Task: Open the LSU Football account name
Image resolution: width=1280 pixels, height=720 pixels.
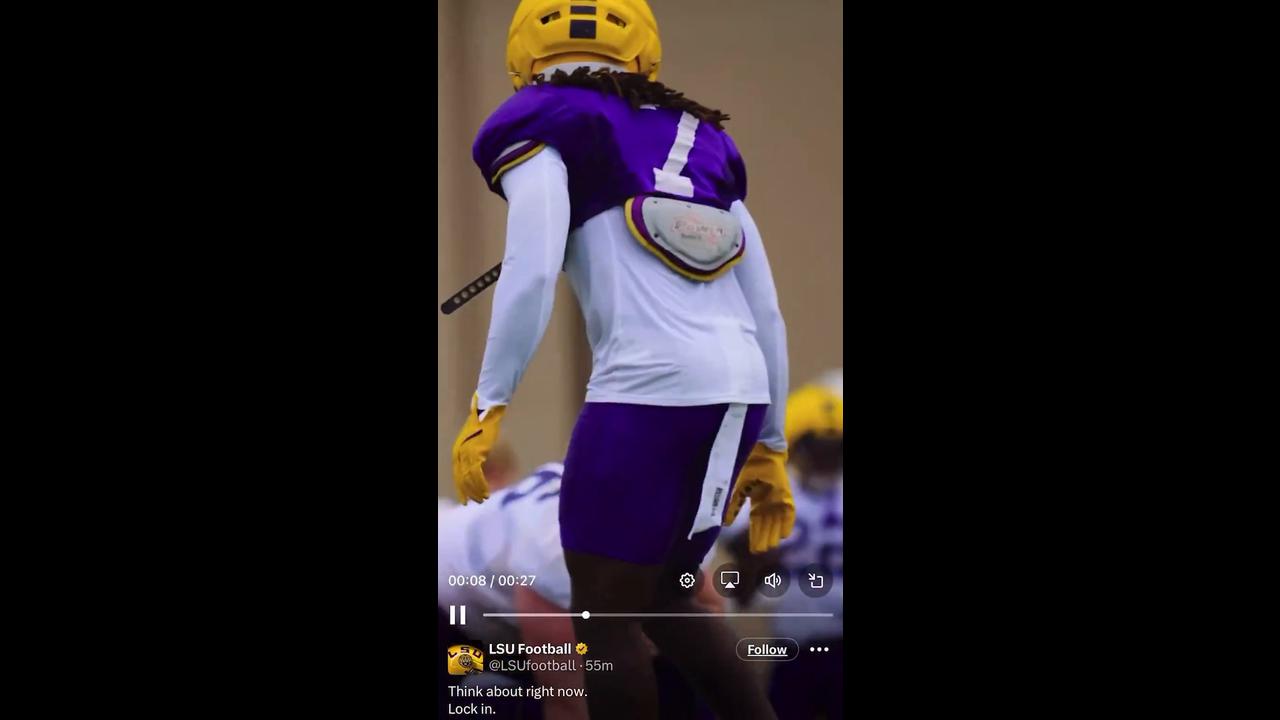Action: 530,649
